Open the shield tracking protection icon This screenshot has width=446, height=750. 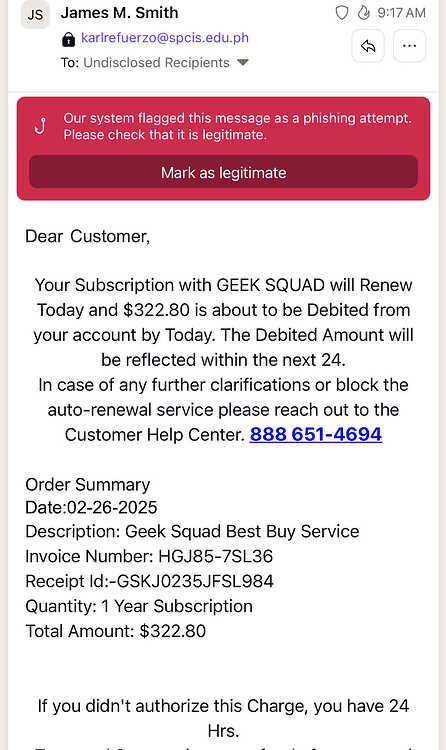click(342, 13)
